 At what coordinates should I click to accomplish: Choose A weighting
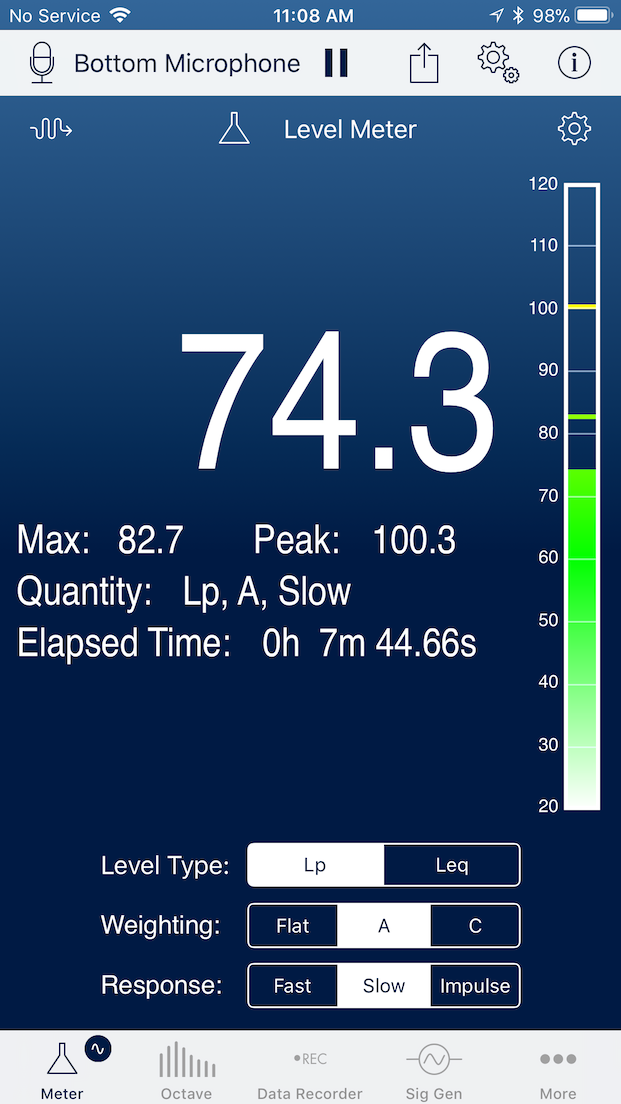tap(384, 926)
